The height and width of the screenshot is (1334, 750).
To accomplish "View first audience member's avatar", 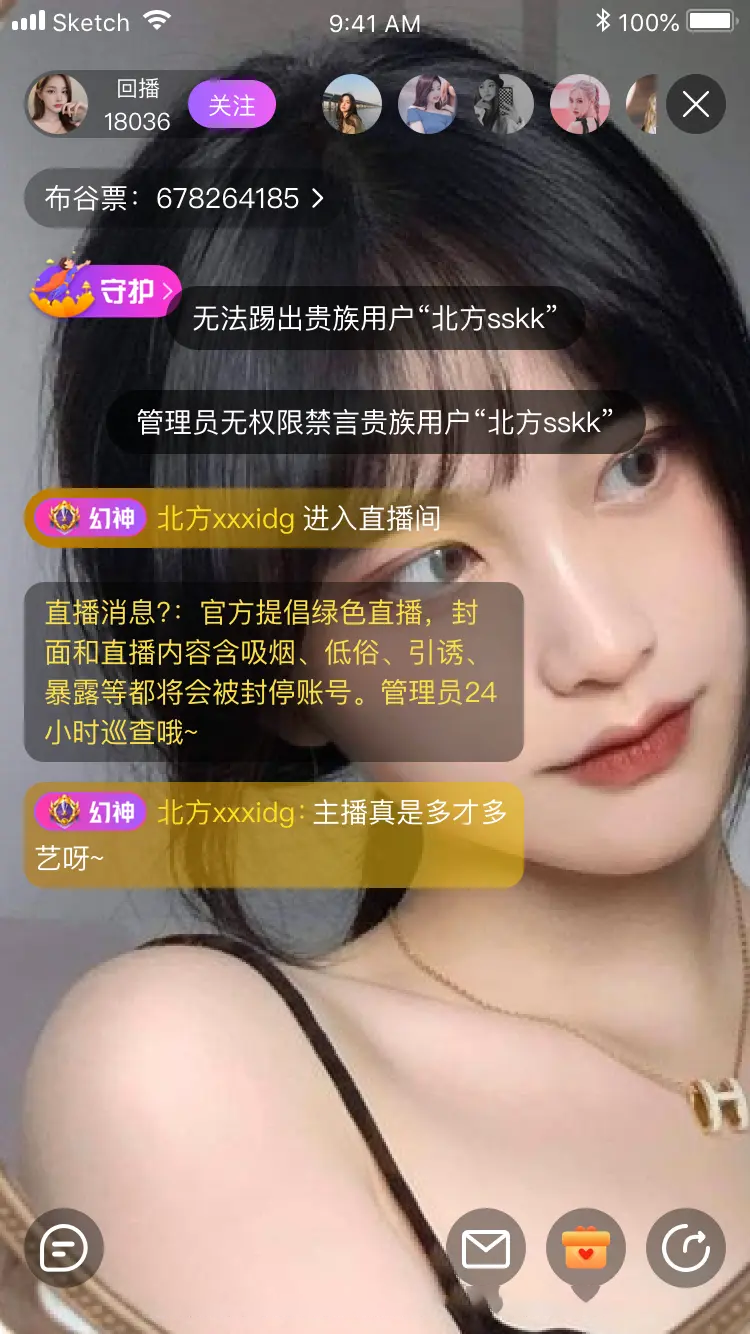I will (x=352, y=104).
